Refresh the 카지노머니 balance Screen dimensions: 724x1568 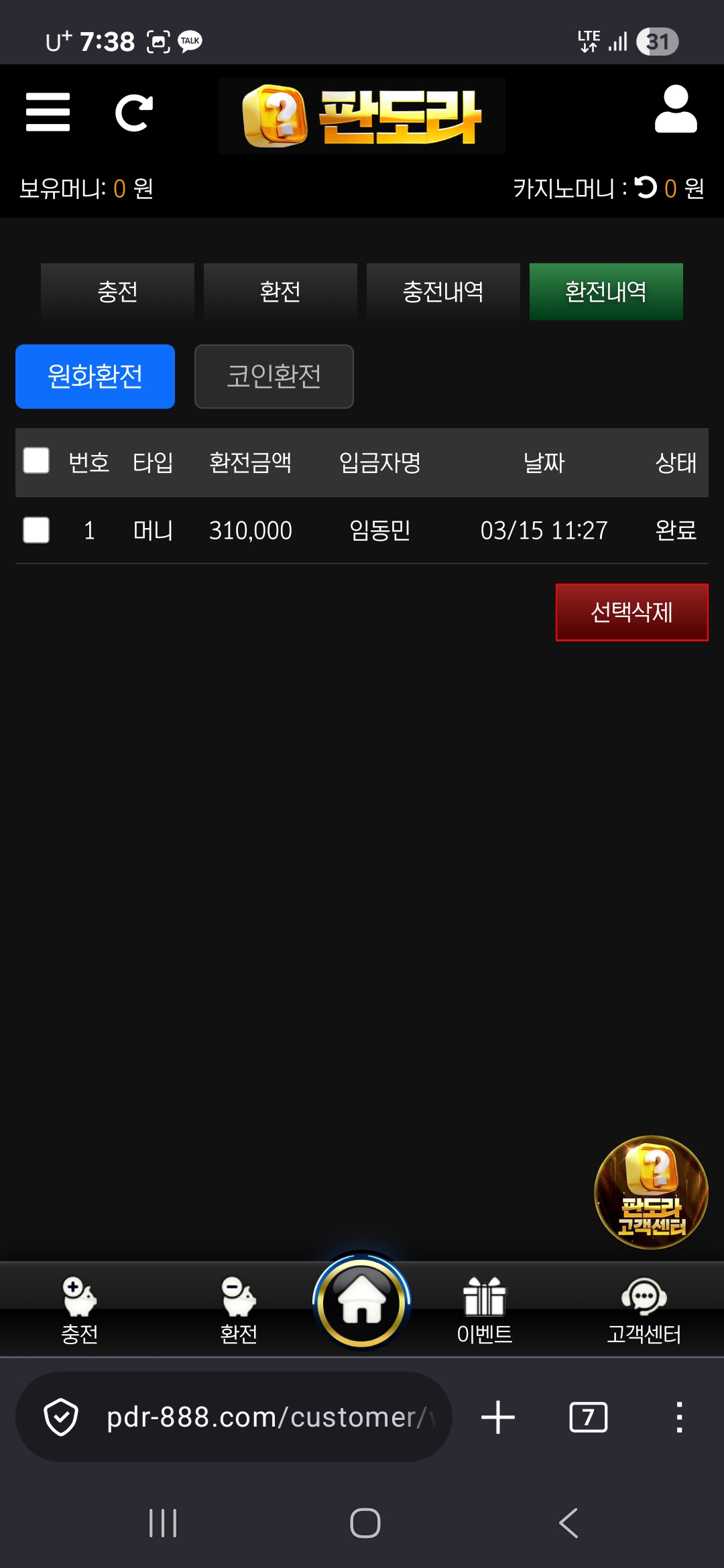click(646, 188)
